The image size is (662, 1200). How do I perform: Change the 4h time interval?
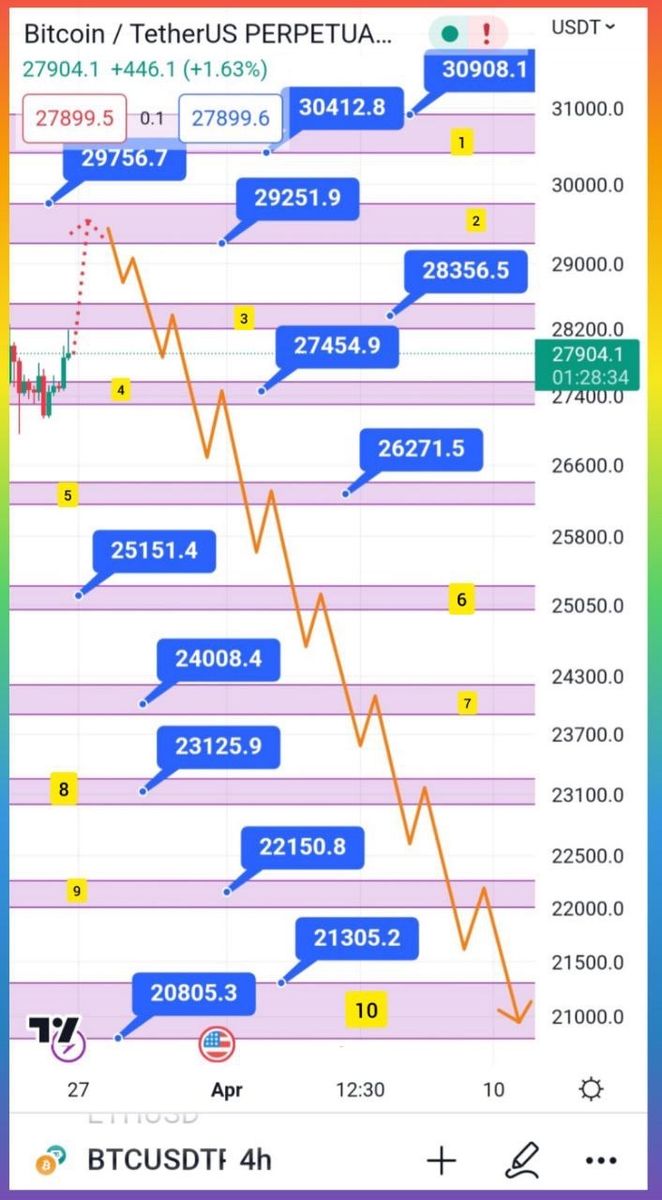coord(255,1160)
